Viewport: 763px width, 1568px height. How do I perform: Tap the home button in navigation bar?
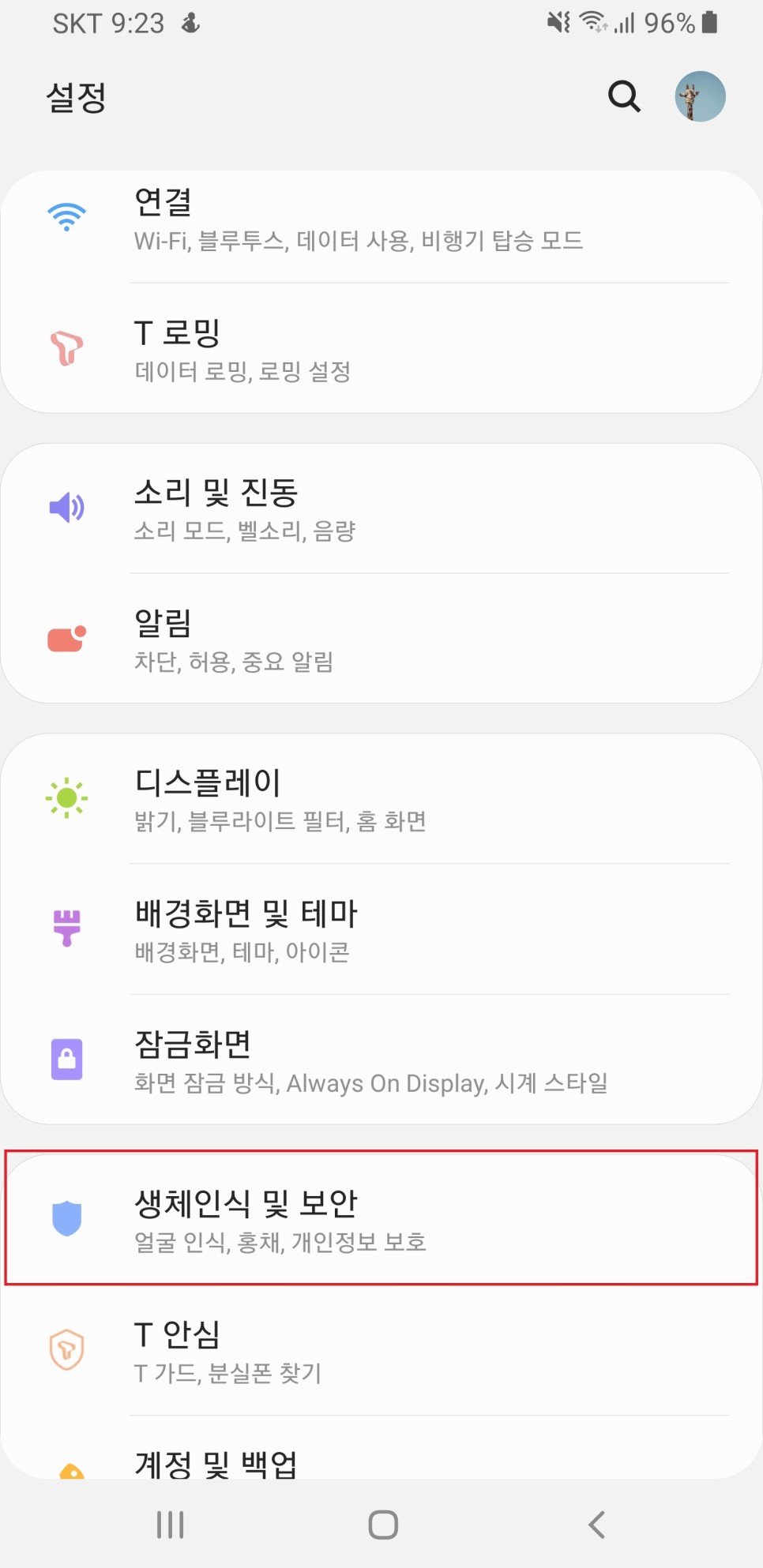[381, 1524]
